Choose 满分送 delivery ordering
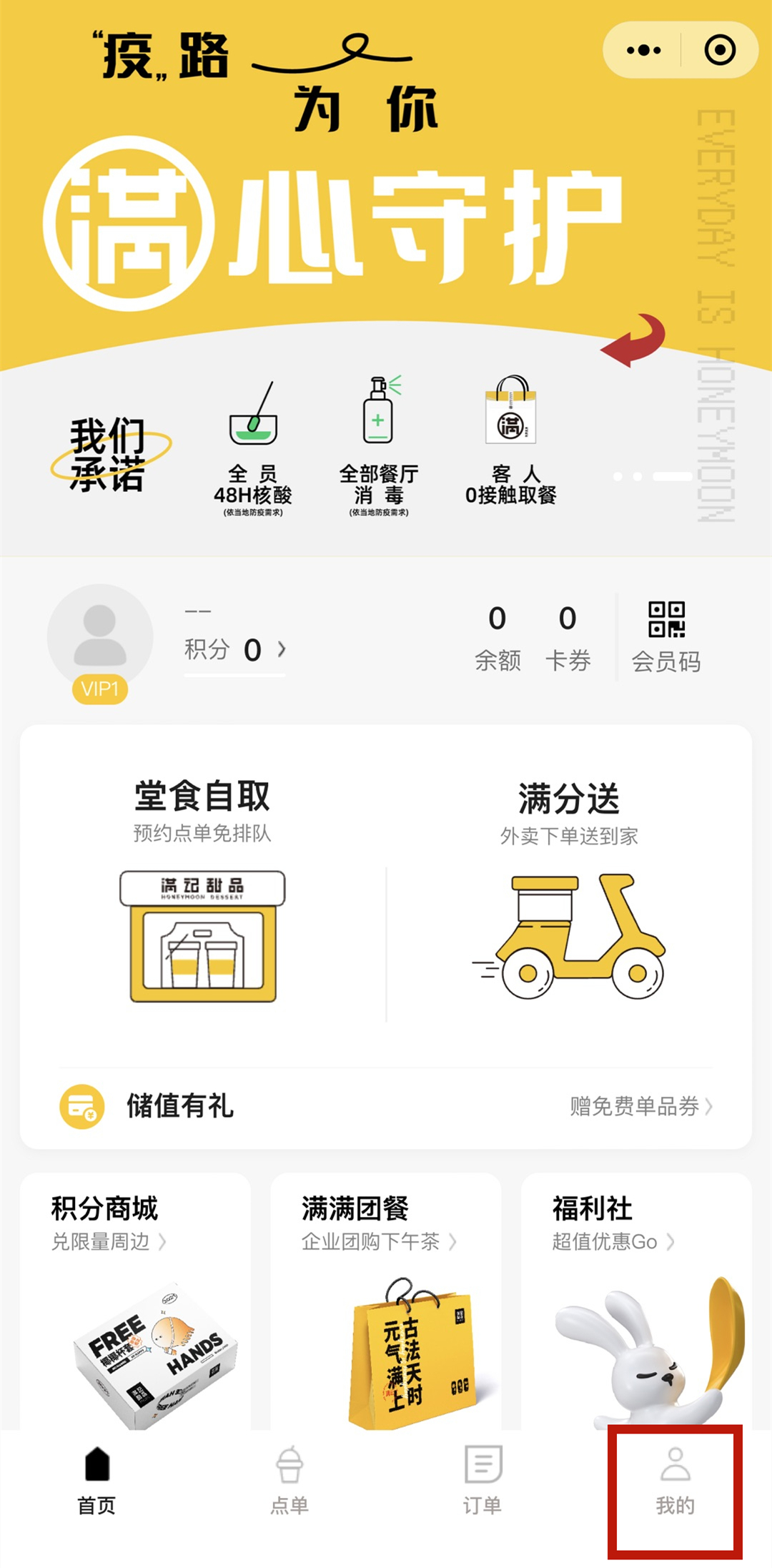 [569, 891]
